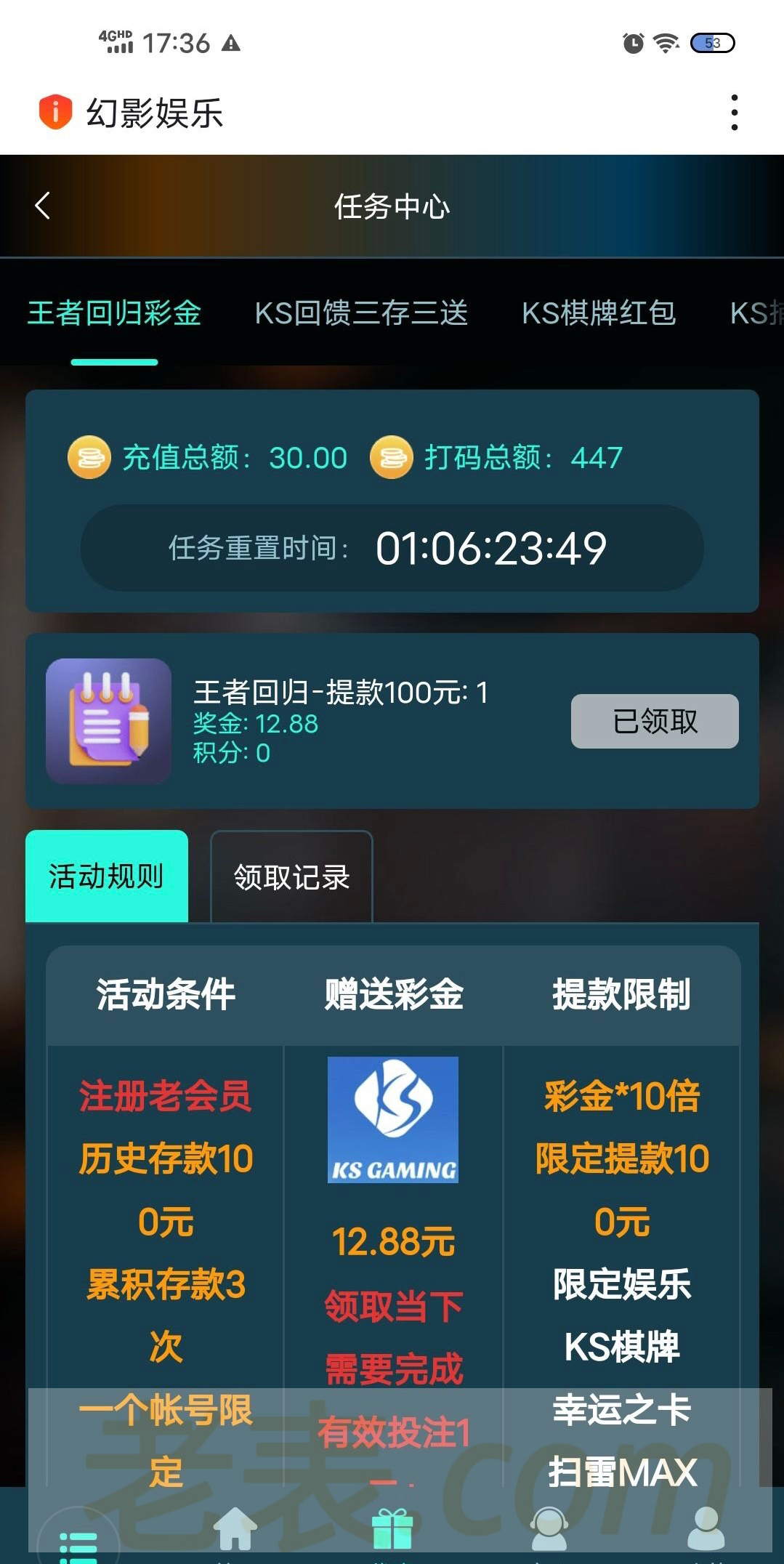Open the browser overflow menu
Viewport: 784px width, 1564px height.
click(734, 113)
